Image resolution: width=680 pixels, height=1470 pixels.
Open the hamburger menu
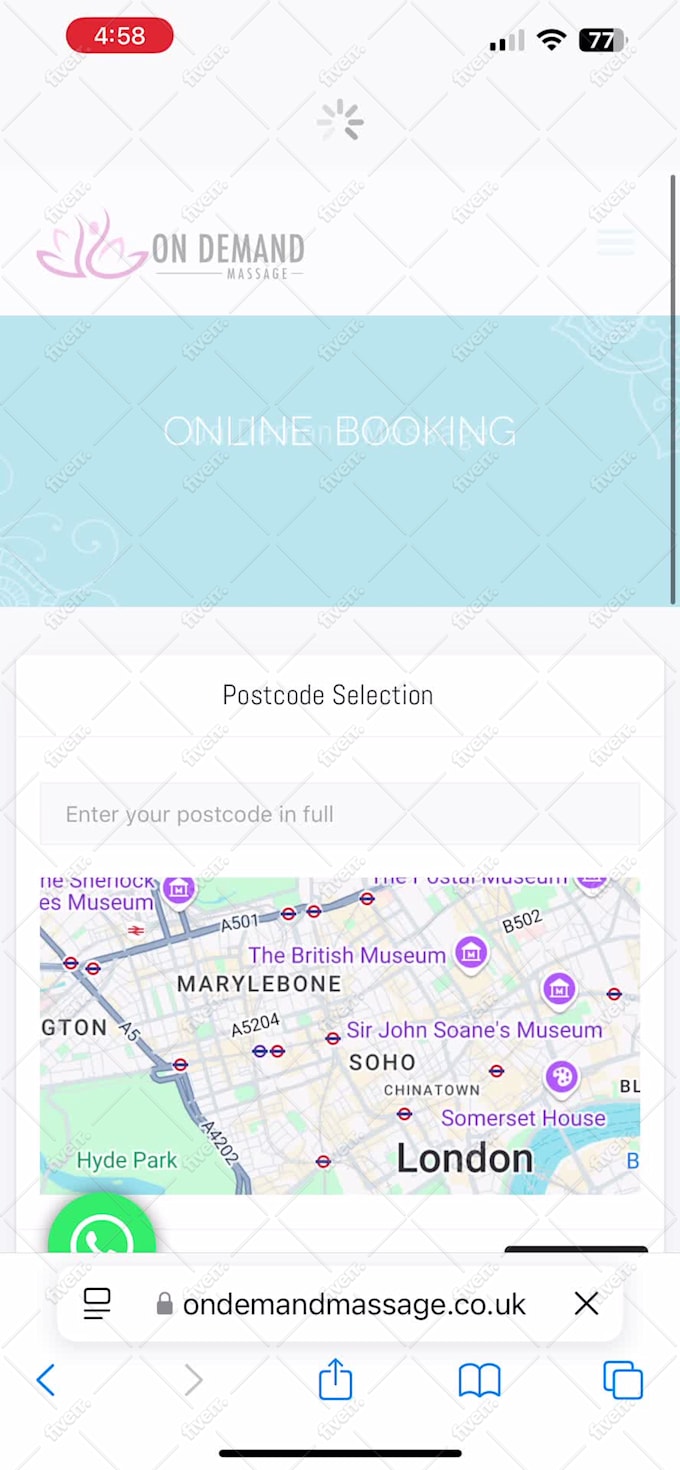coord(615,243)
